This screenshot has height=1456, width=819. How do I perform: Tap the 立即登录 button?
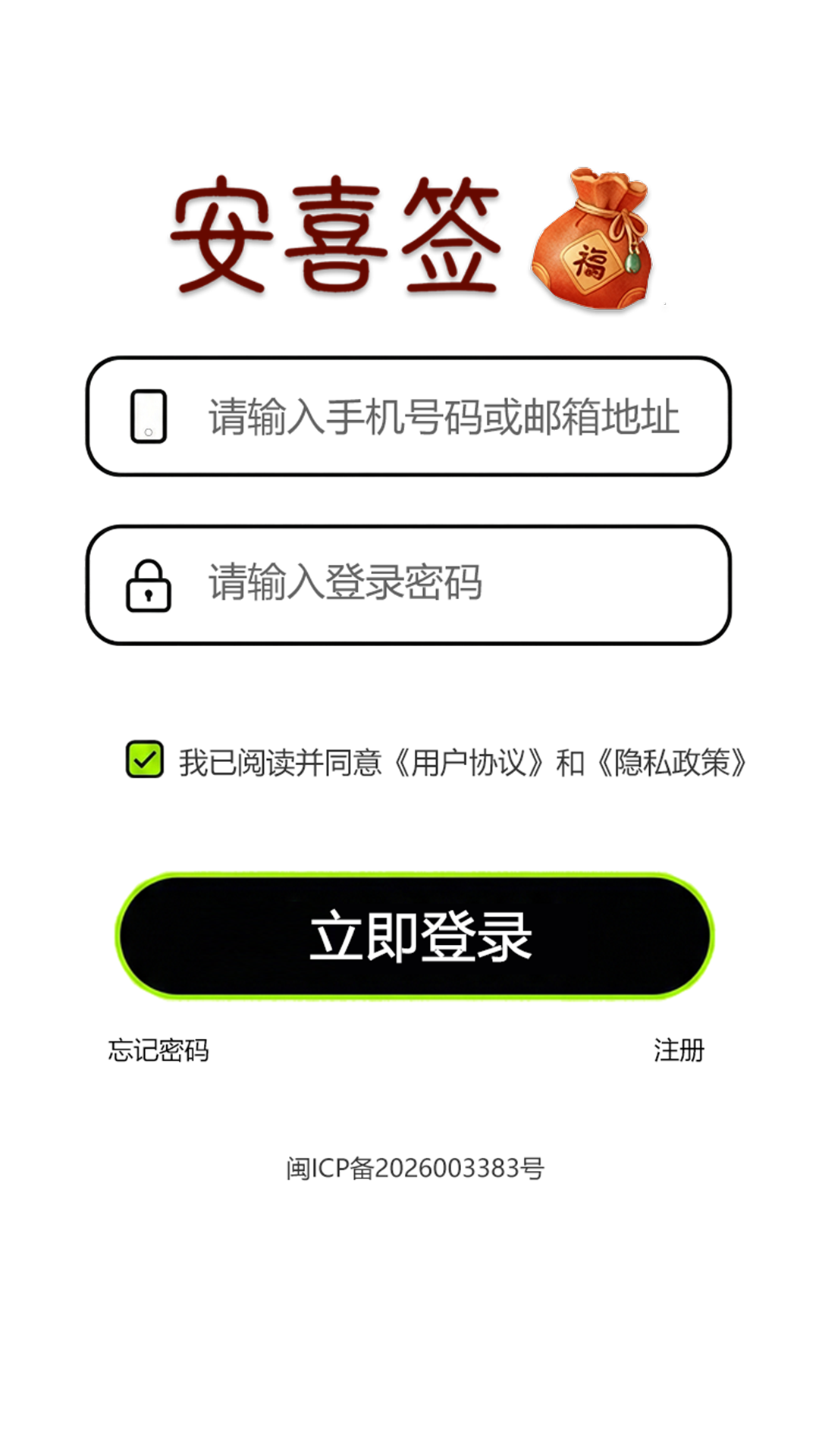[415, 936]
